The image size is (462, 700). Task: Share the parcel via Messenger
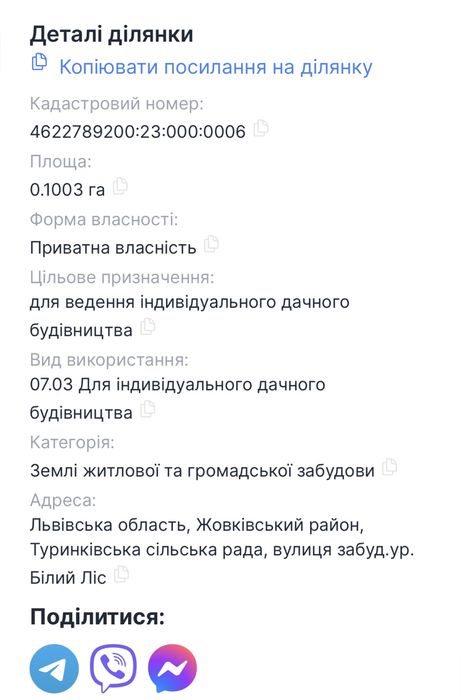click(x=172, y=668)
